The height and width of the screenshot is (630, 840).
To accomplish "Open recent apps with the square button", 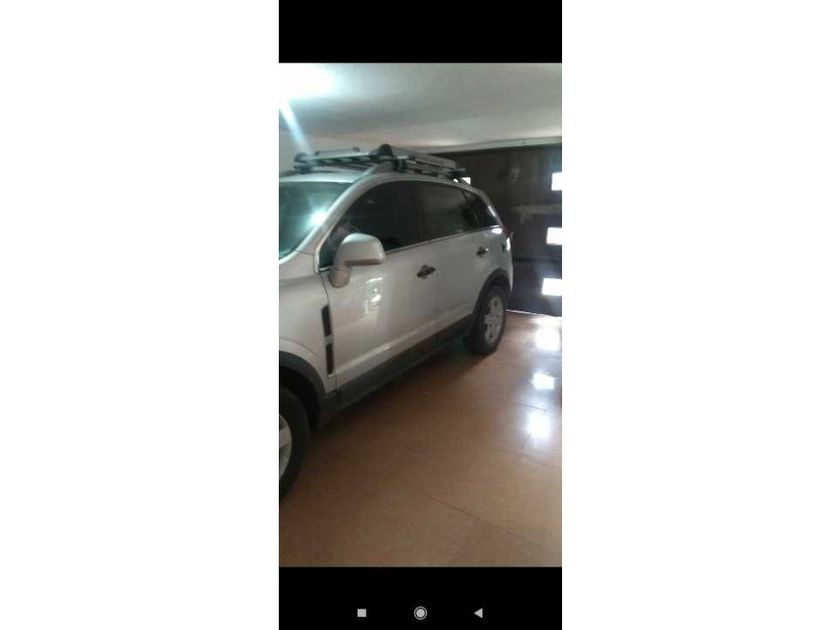I will coord(362,612).
